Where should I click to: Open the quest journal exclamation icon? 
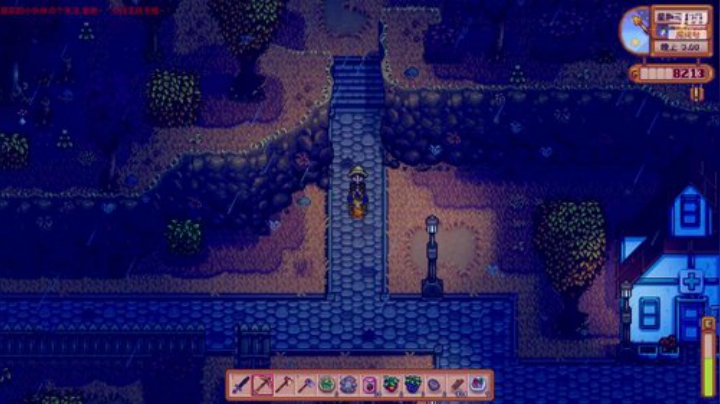697,92
